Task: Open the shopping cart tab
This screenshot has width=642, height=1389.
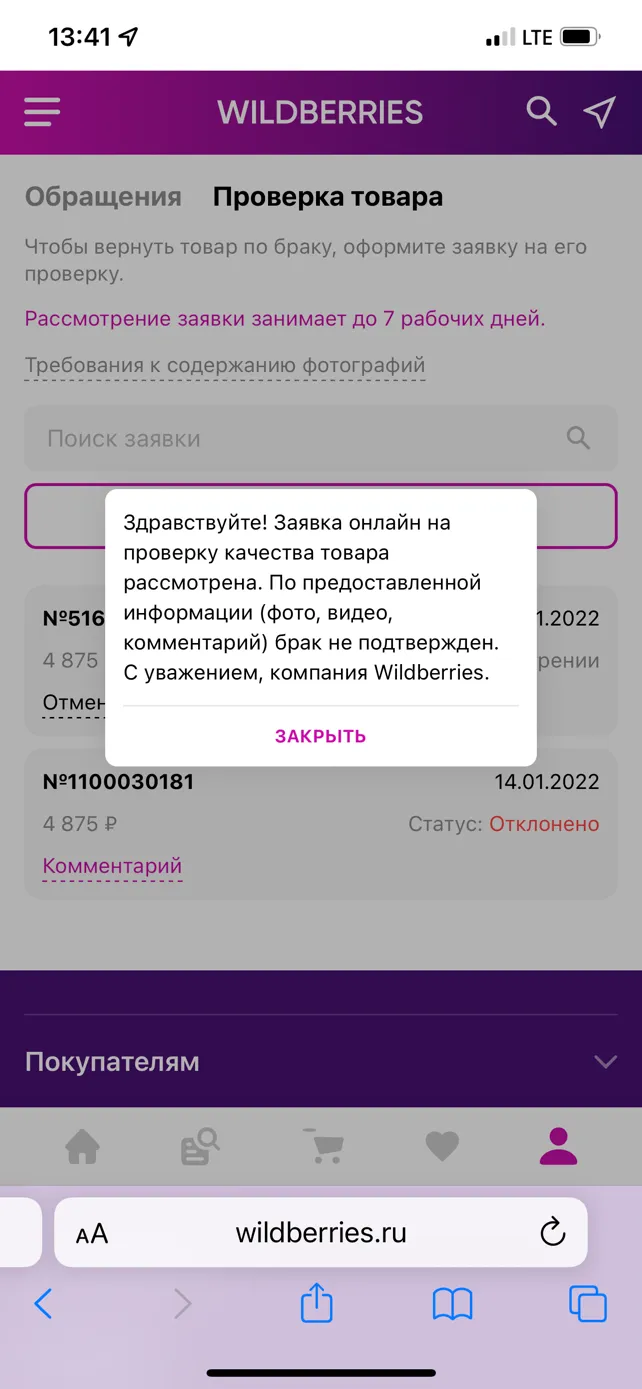Action: pyautogui.click(x=322, y=1147)
